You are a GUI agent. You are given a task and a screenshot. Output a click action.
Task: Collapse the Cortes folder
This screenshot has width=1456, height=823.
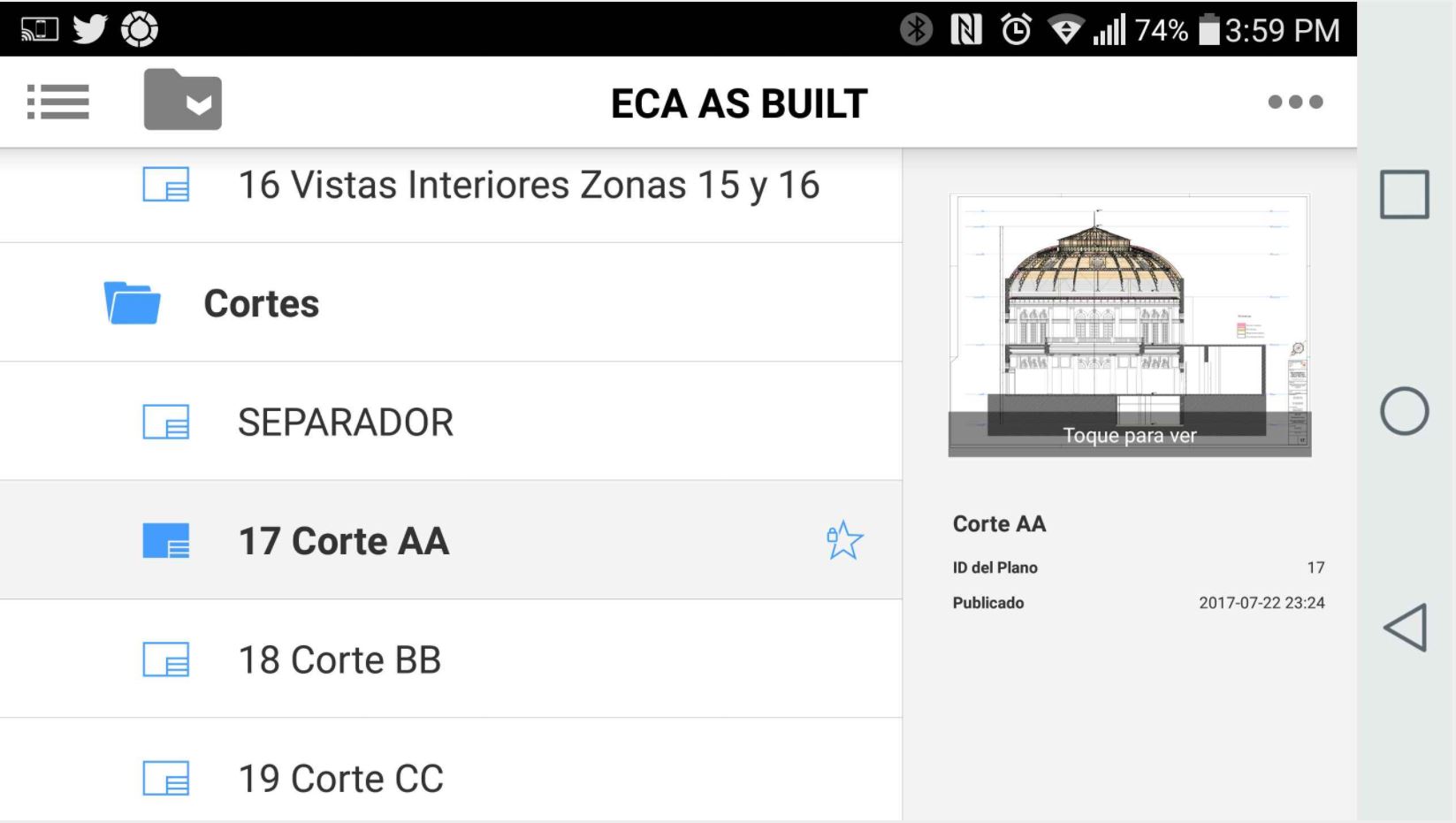(x=261, y=303)
